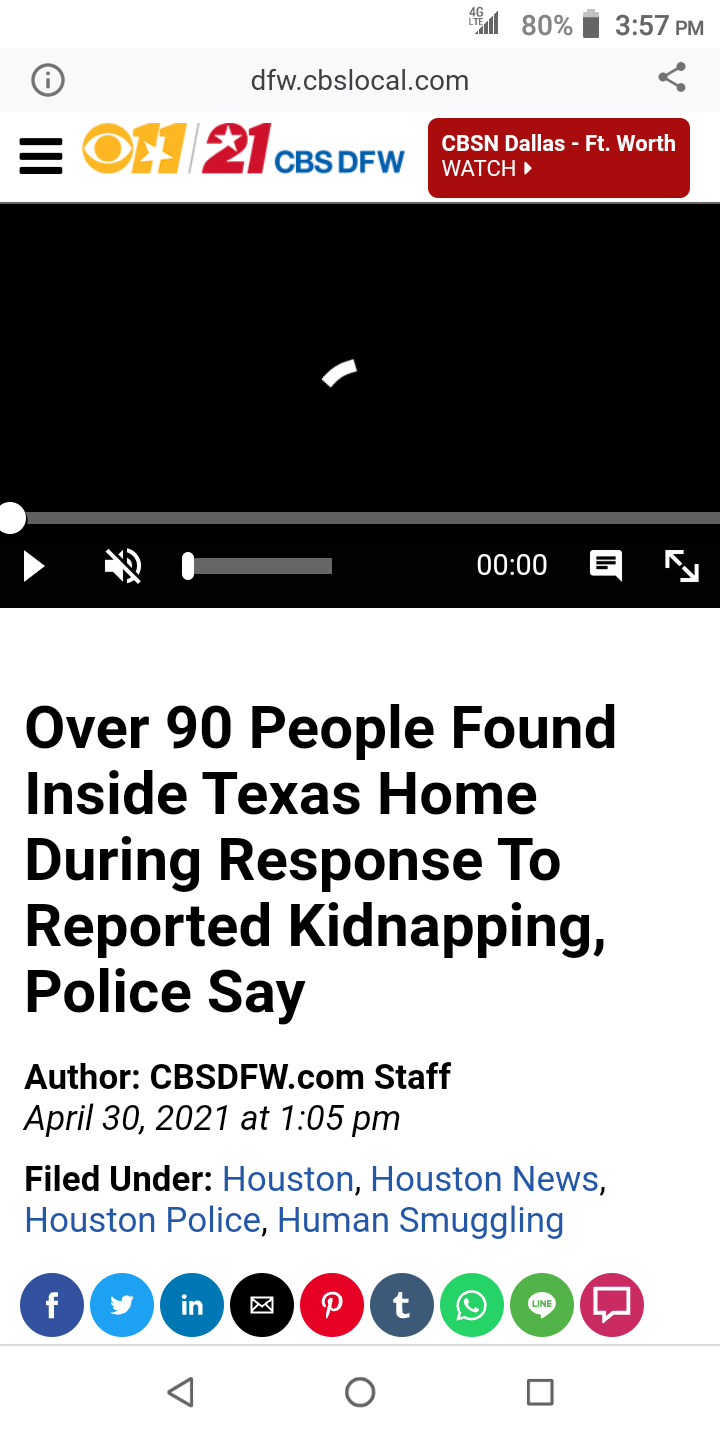This screenshot has width=720, height=1440.
Task: Open the hamburger menu
Action: coord(41,157)
